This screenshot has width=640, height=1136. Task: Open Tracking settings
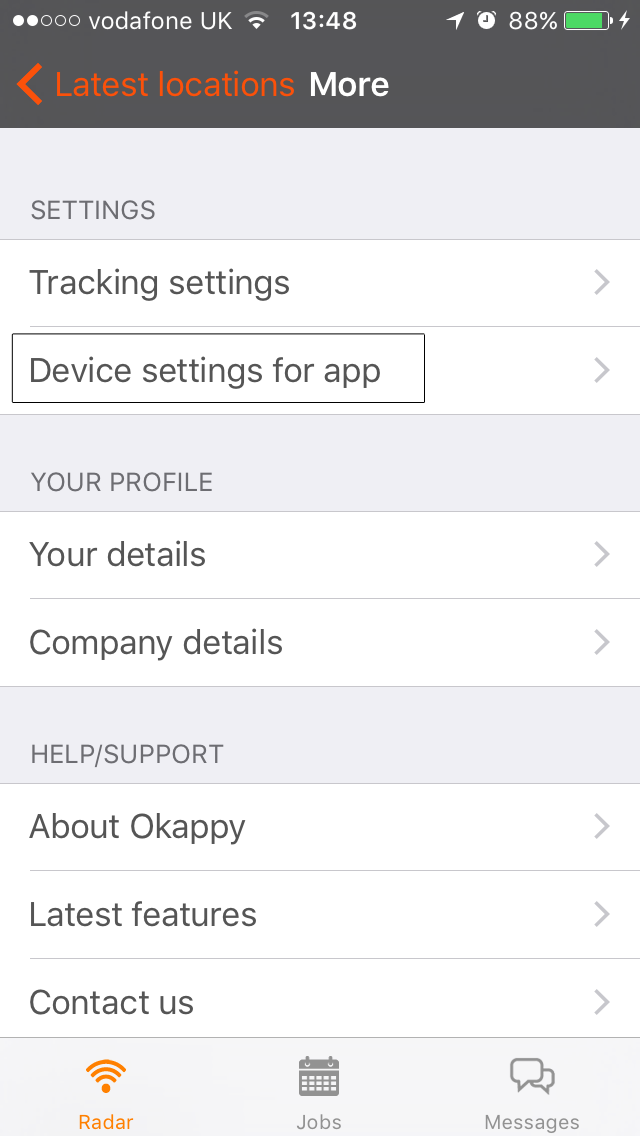pyautogui.click(x=320, y=283)
